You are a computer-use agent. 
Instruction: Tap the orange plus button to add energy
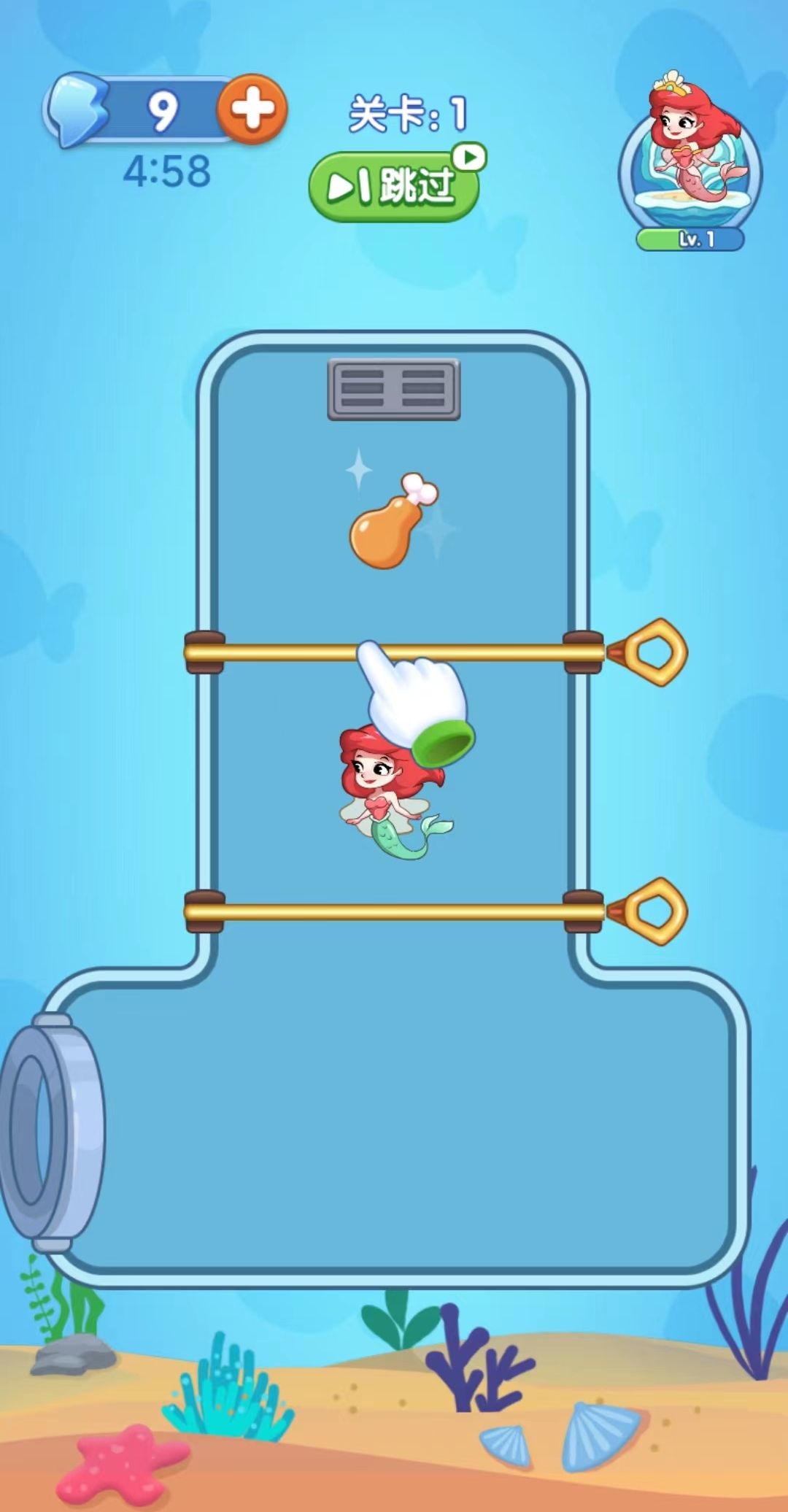252,109
